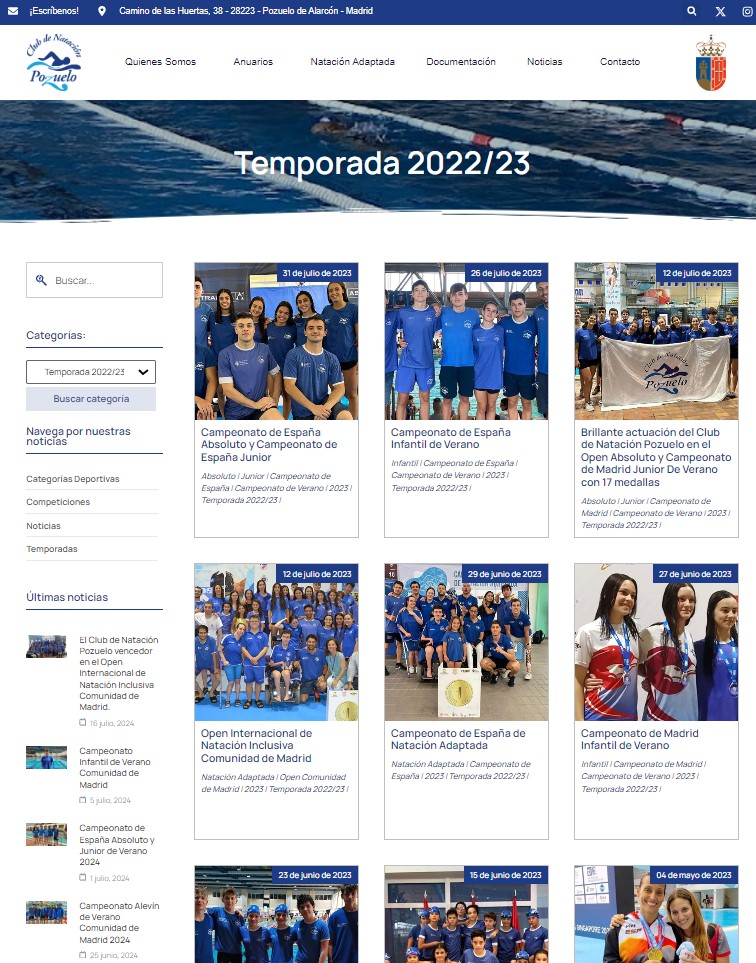Open the Noticias section

click(x=544, y=62)
